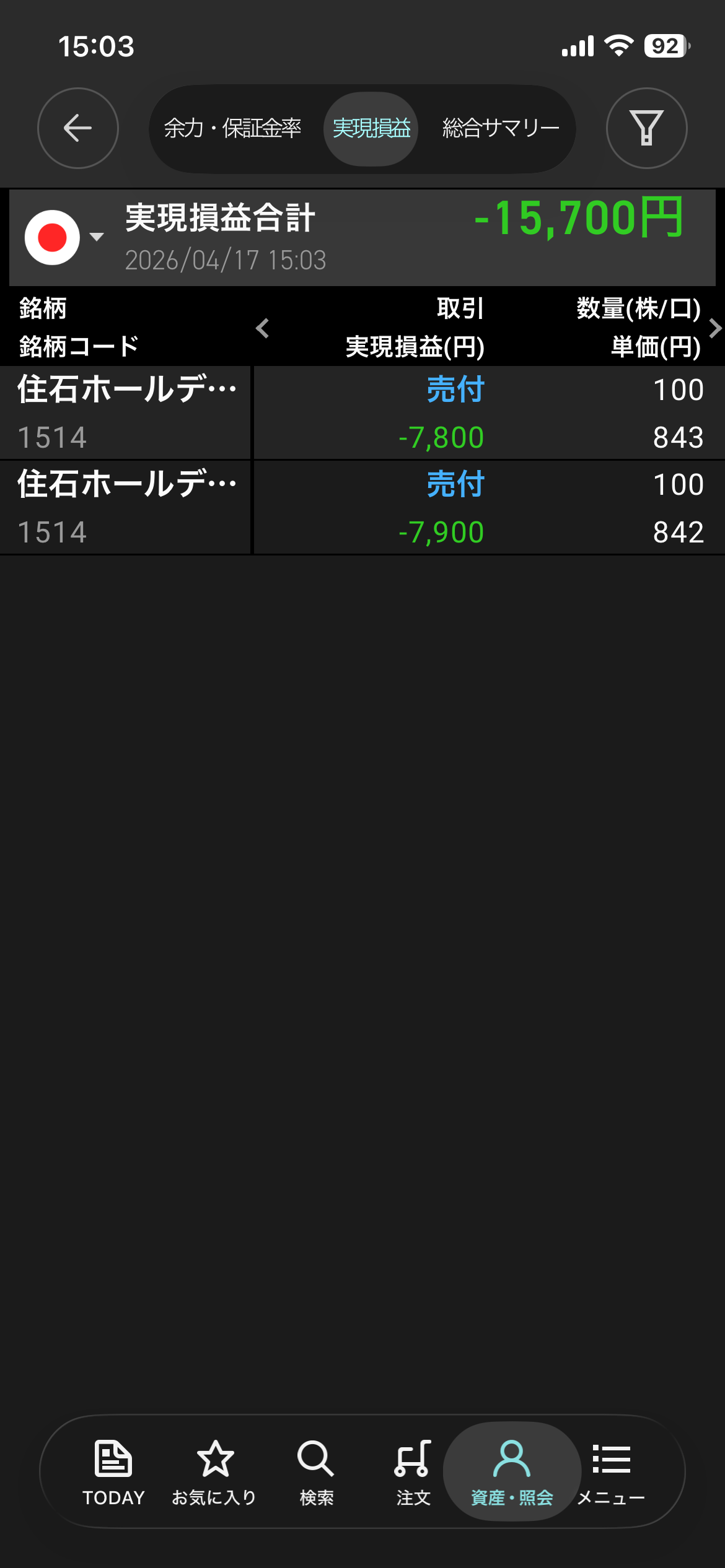Switch to 総合サマリー tab
The height and width of the screenshot is (1568, 725).
click(501, 128)
